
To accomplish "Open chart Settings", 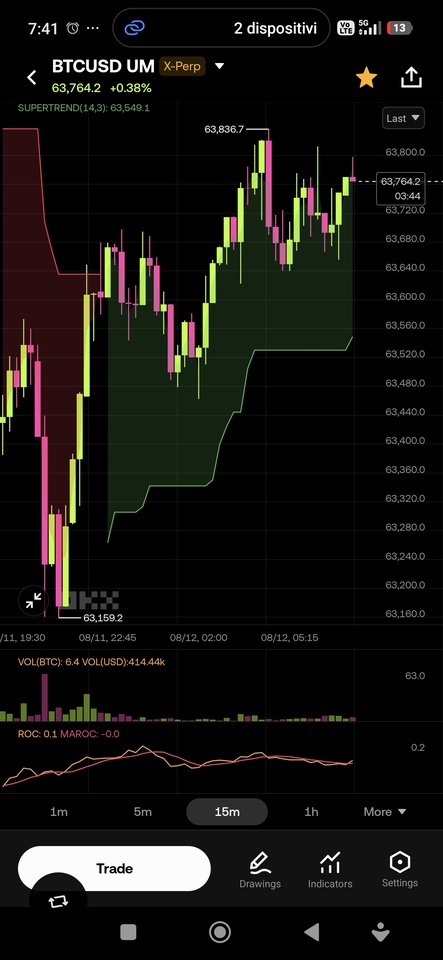I will coord(400,870).
